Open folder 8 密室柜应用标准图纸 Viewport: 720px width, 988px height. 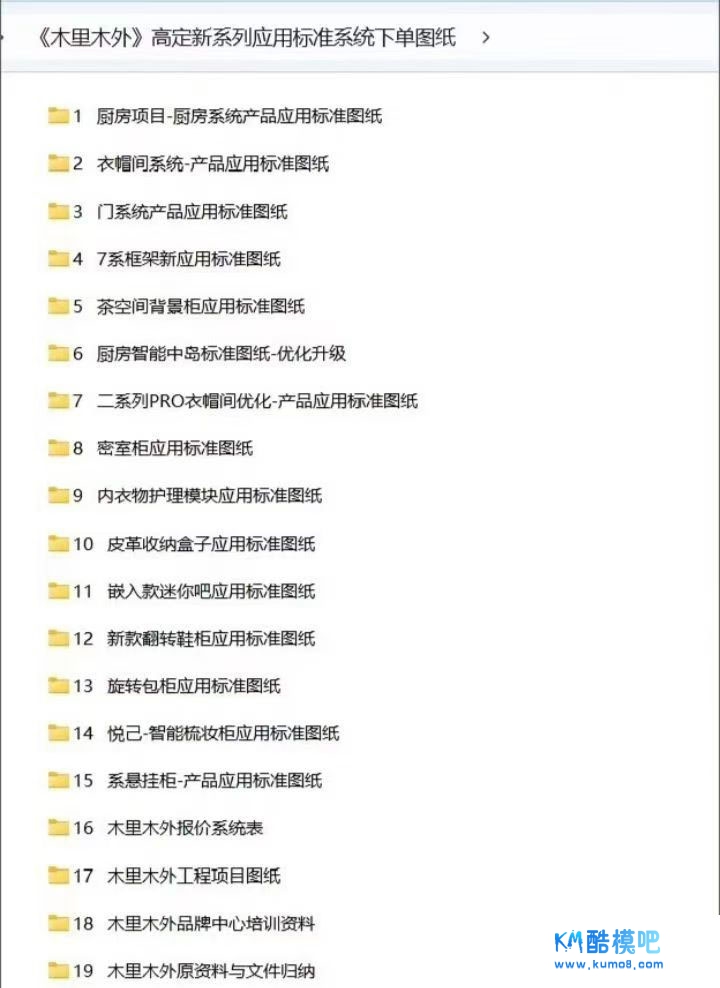[x=174, y=448]
